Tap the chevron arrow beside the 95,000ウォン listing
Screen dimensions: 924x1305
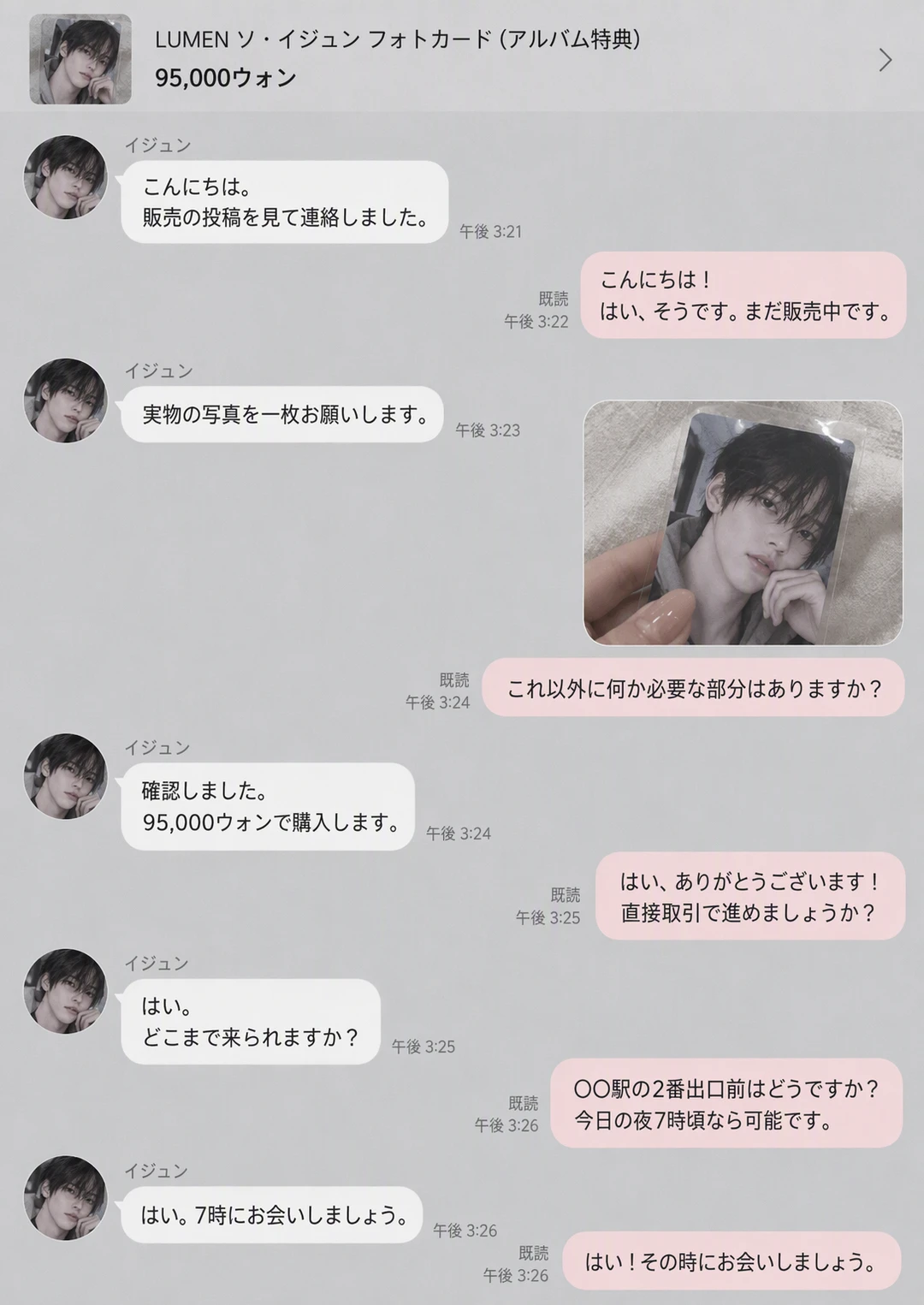885,59
